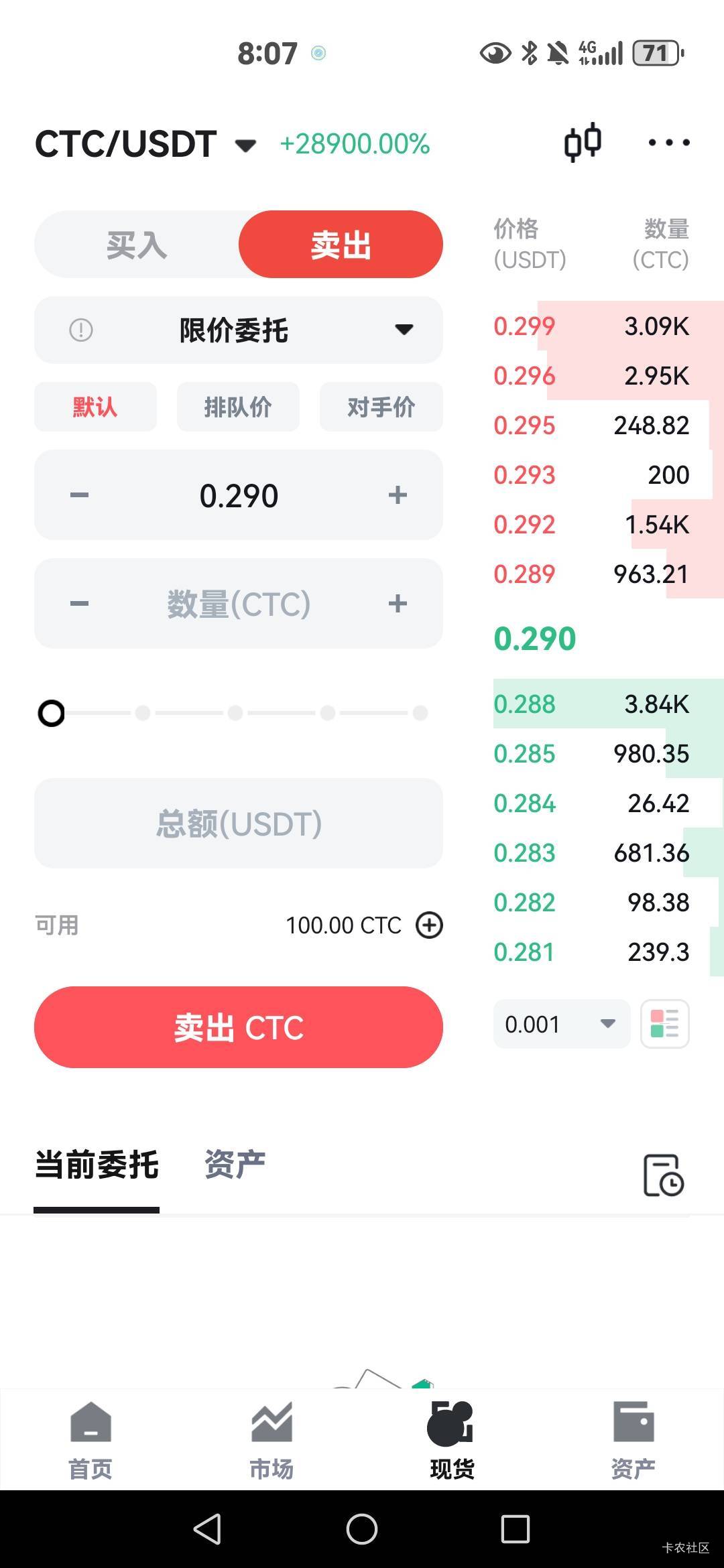Tap the 数量(CTC) quantity field
The image size is (724, 1568).
(239, 604)
